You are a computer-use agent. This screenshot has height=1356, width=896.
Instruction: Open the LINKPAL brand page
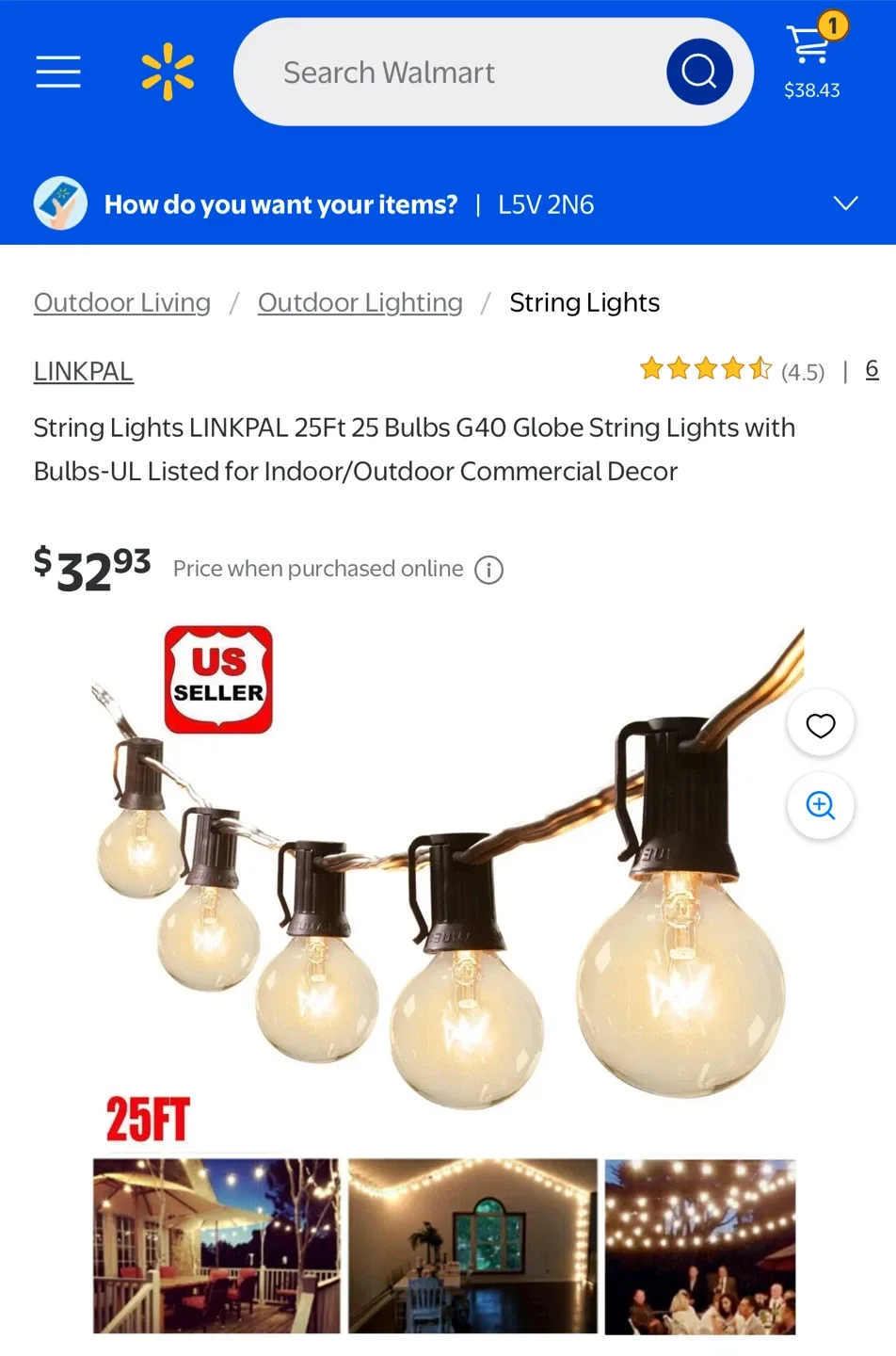point(83,371)
